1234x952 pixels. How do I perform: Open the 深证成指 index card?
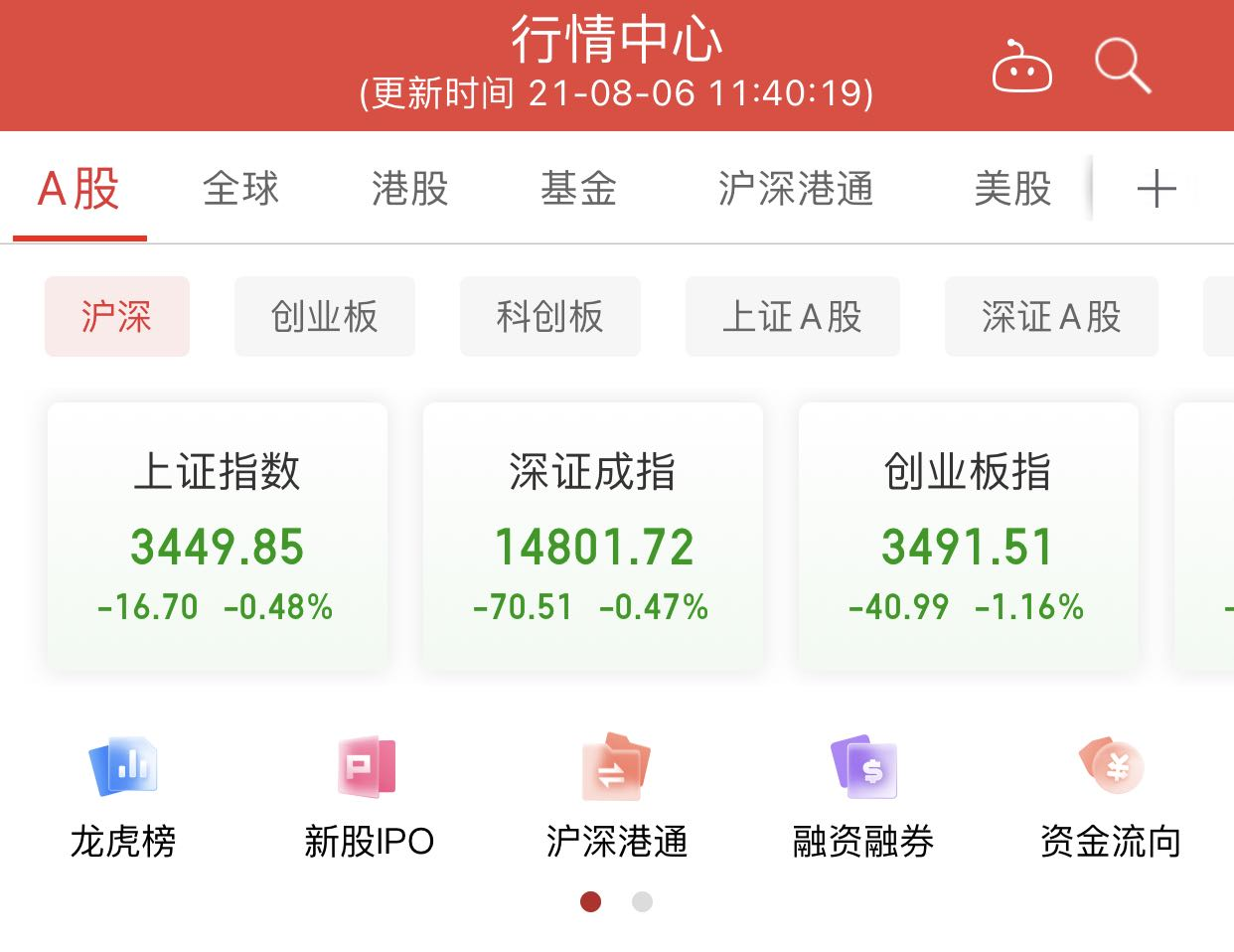point(592,537)
